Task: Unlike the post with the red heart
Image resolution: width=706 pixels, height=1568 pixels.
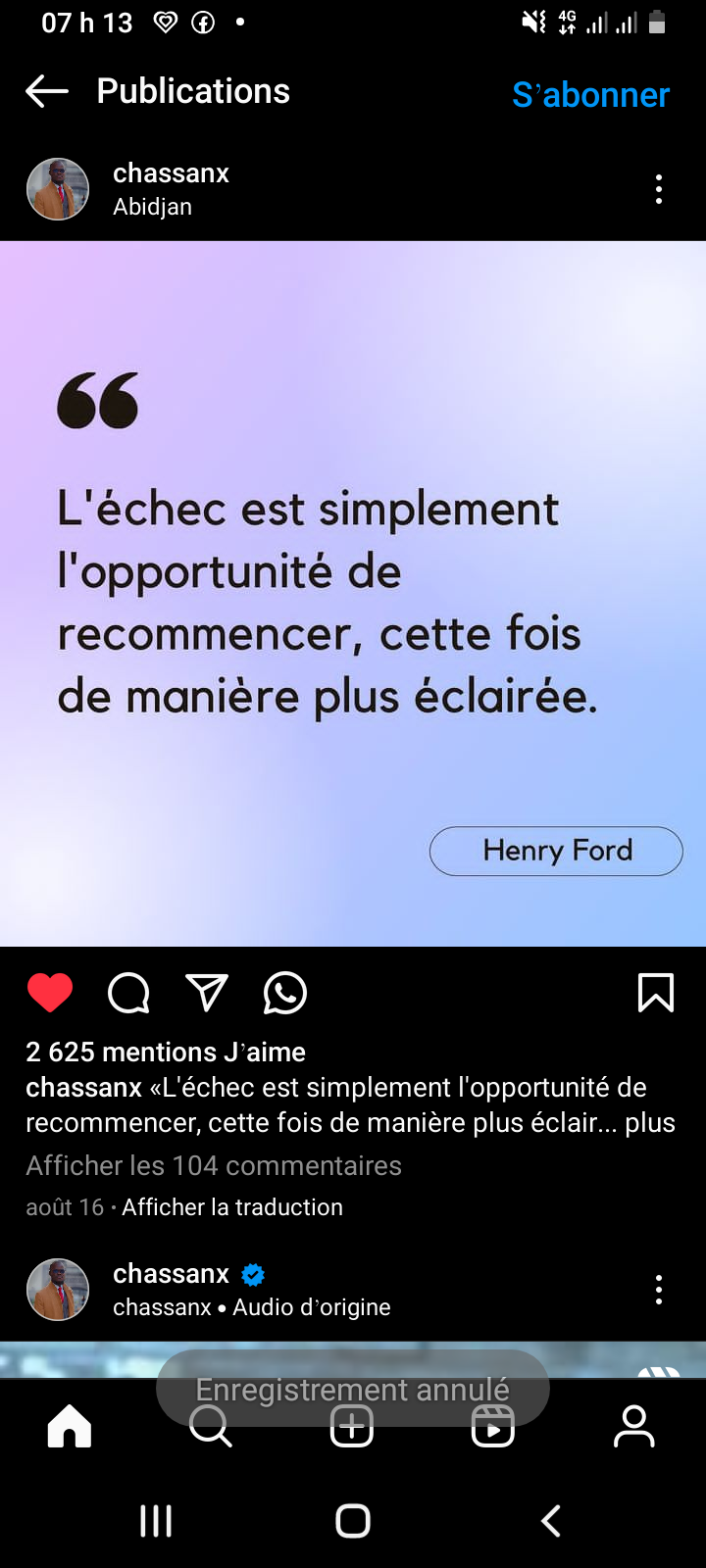Action: click(50, 993)
